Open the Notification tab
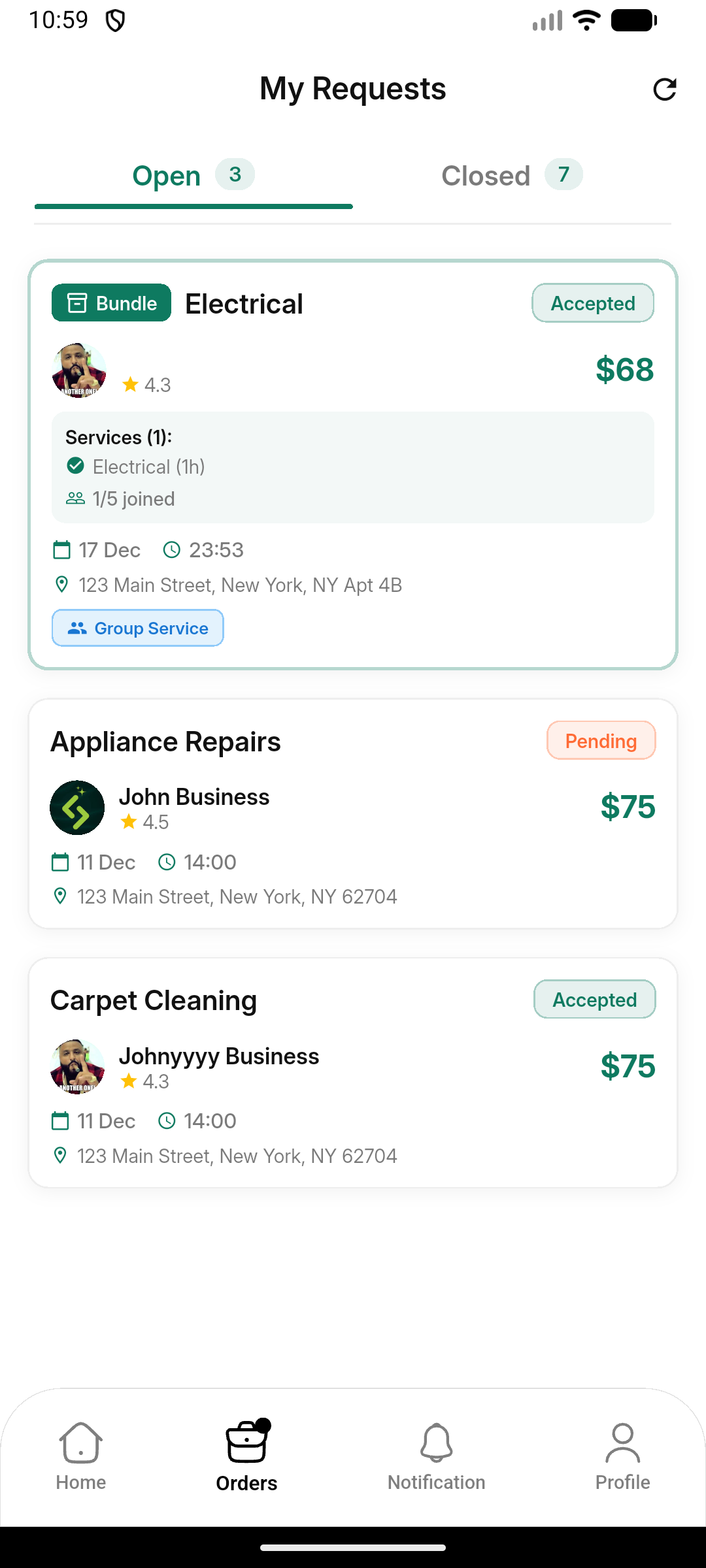The width and height of the screenshot is (706, 1568). [x=436, y=1456]
